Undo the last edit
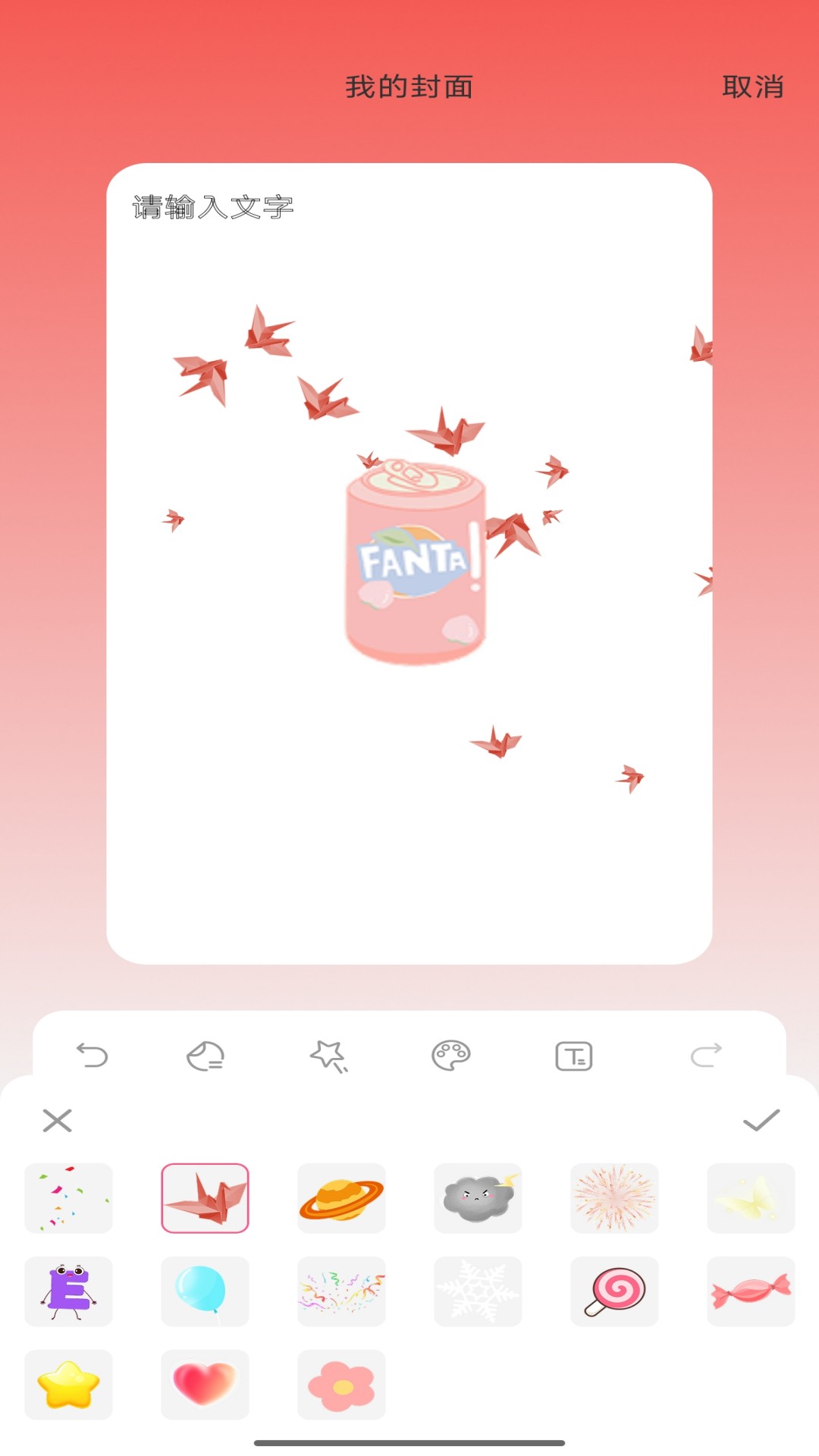Image resolution: width=819 pixels, height=1456 pixels. coord(93,1055)
